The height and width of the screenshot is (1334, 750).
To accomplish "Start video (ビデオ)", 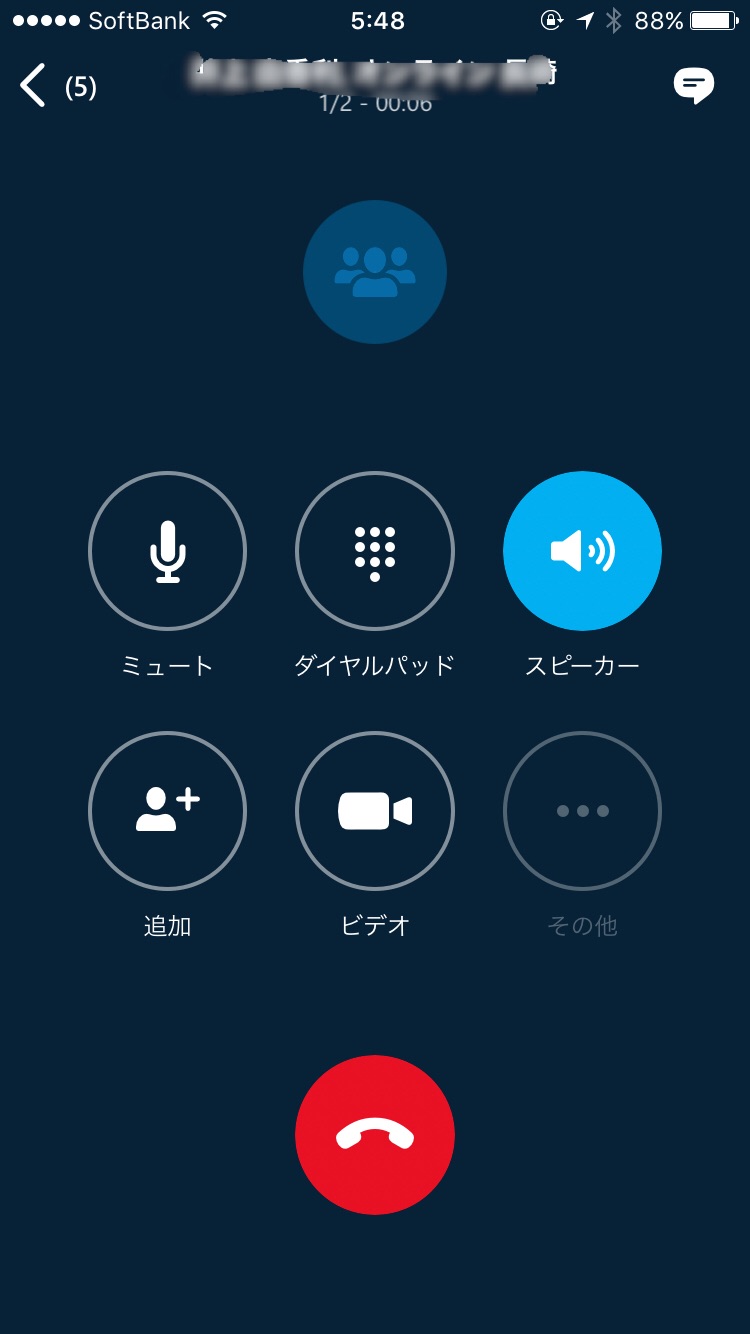I will click(x=375, y=811).
